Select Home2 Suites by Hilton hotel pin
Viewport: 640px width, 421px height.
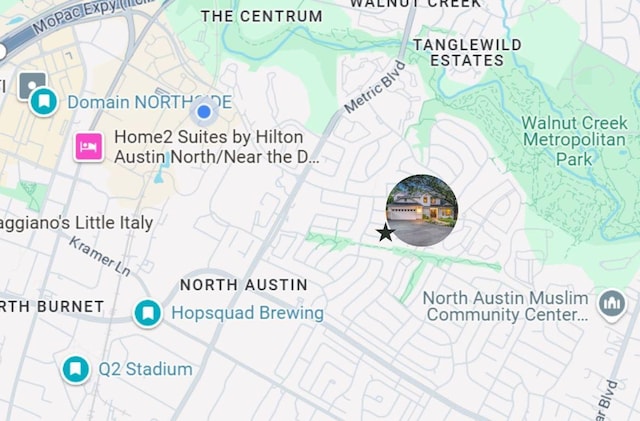tap(89, 147)
